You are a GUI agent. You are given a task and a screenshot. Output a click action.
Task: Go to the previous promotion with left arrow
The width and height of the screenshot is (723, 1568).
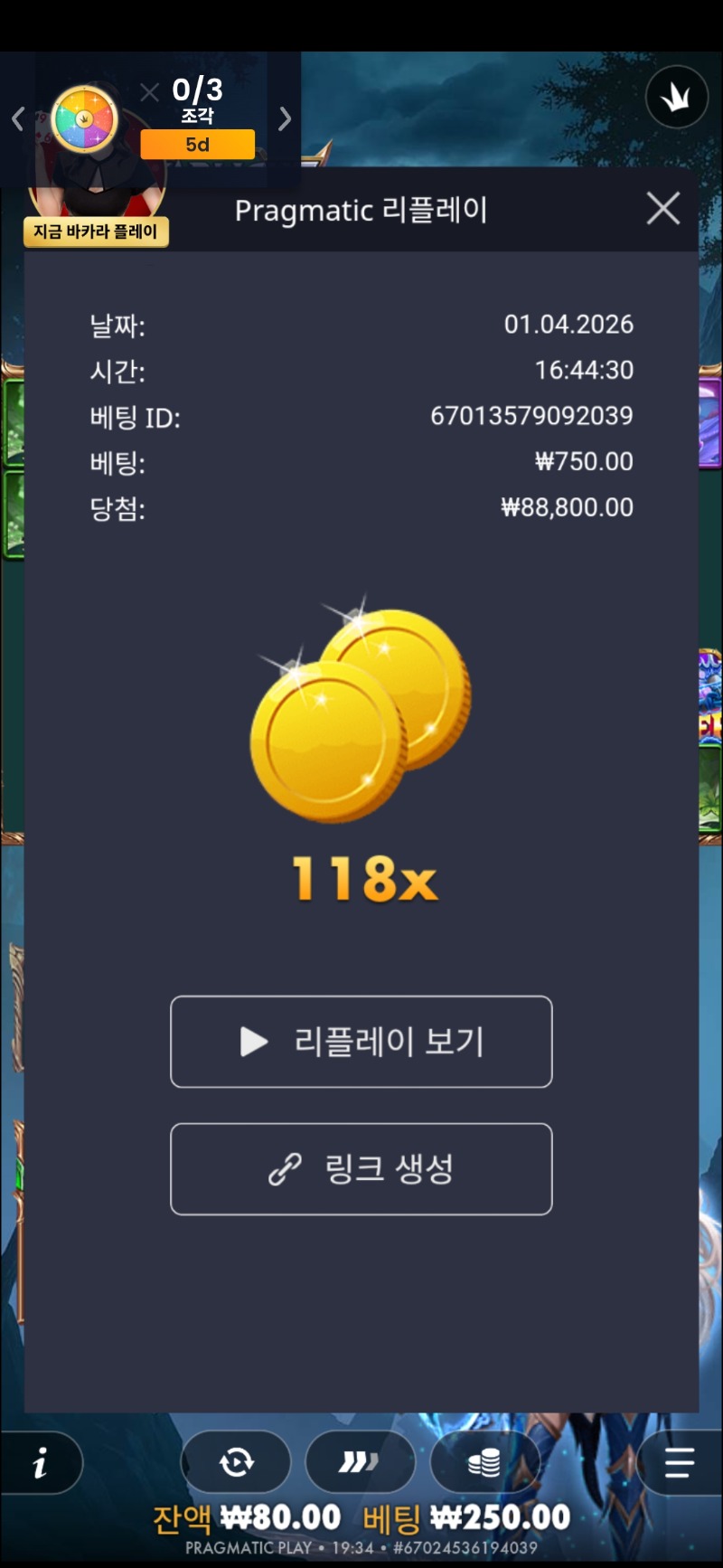coord(17,118)
